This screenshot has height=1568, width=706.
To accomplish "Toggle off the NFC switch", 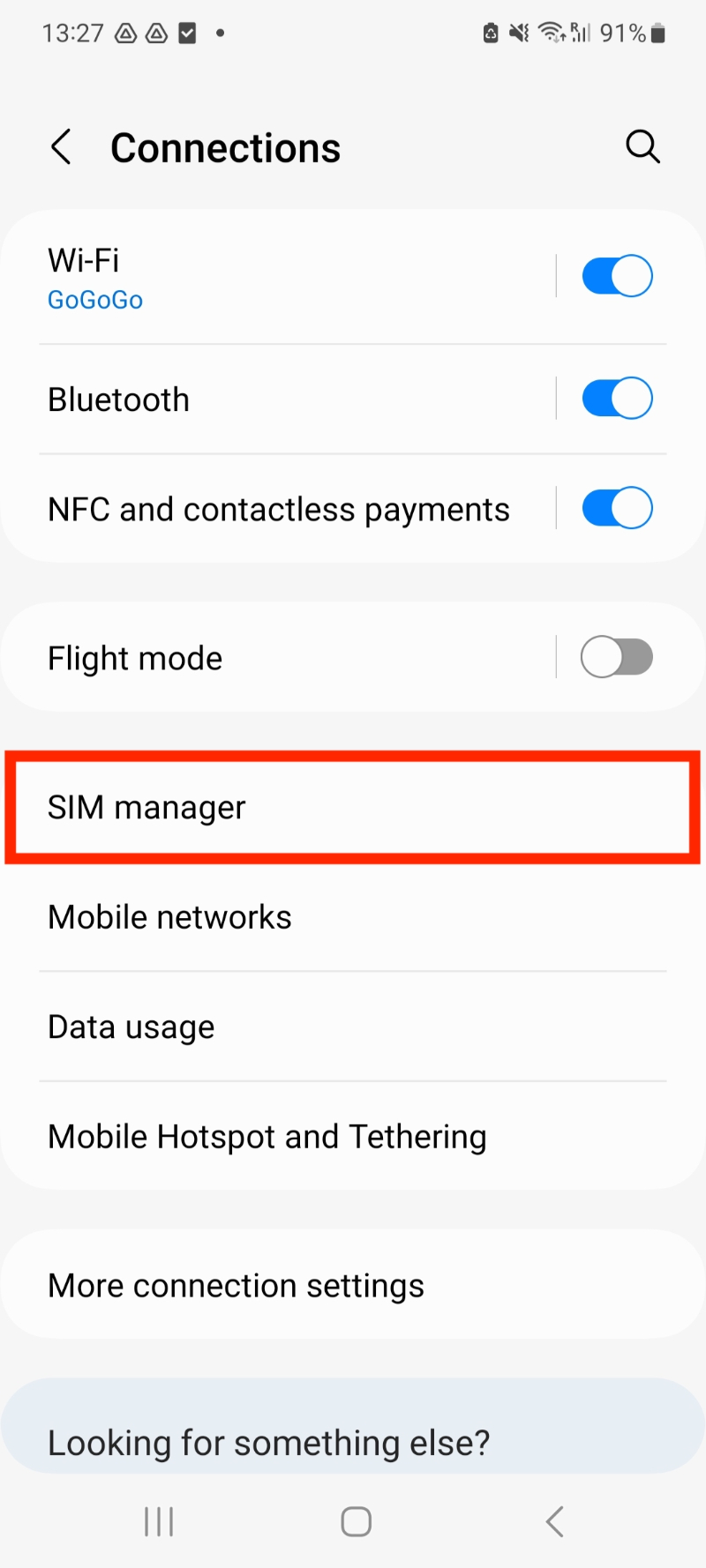I will [x=617, y=508].
